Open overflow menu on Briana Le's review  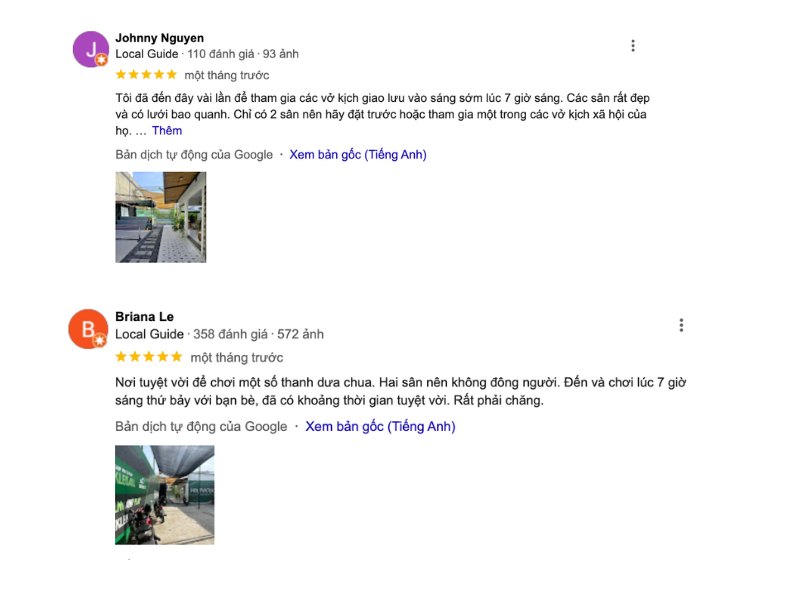click(x=681, y=325)
